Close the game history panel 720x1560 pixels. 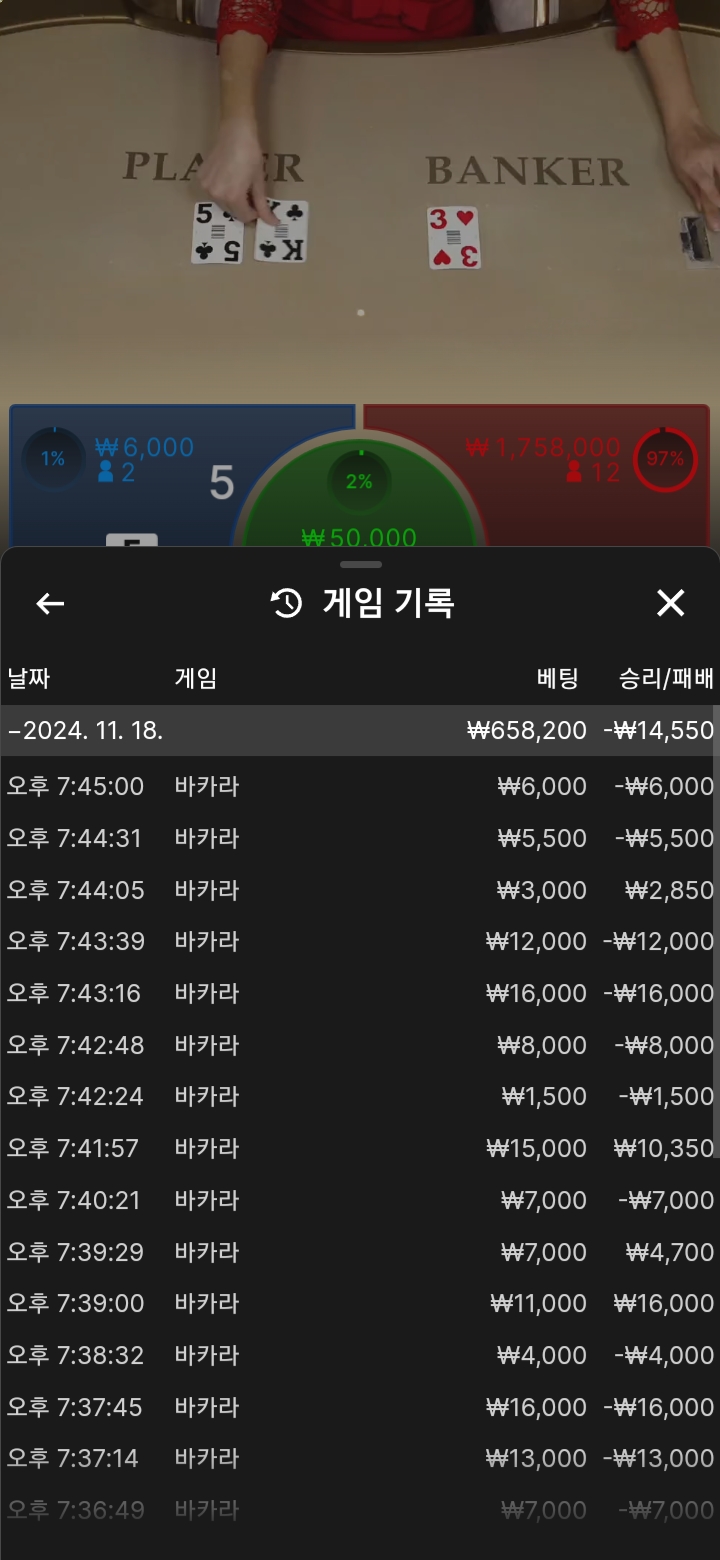pos(670,603)
